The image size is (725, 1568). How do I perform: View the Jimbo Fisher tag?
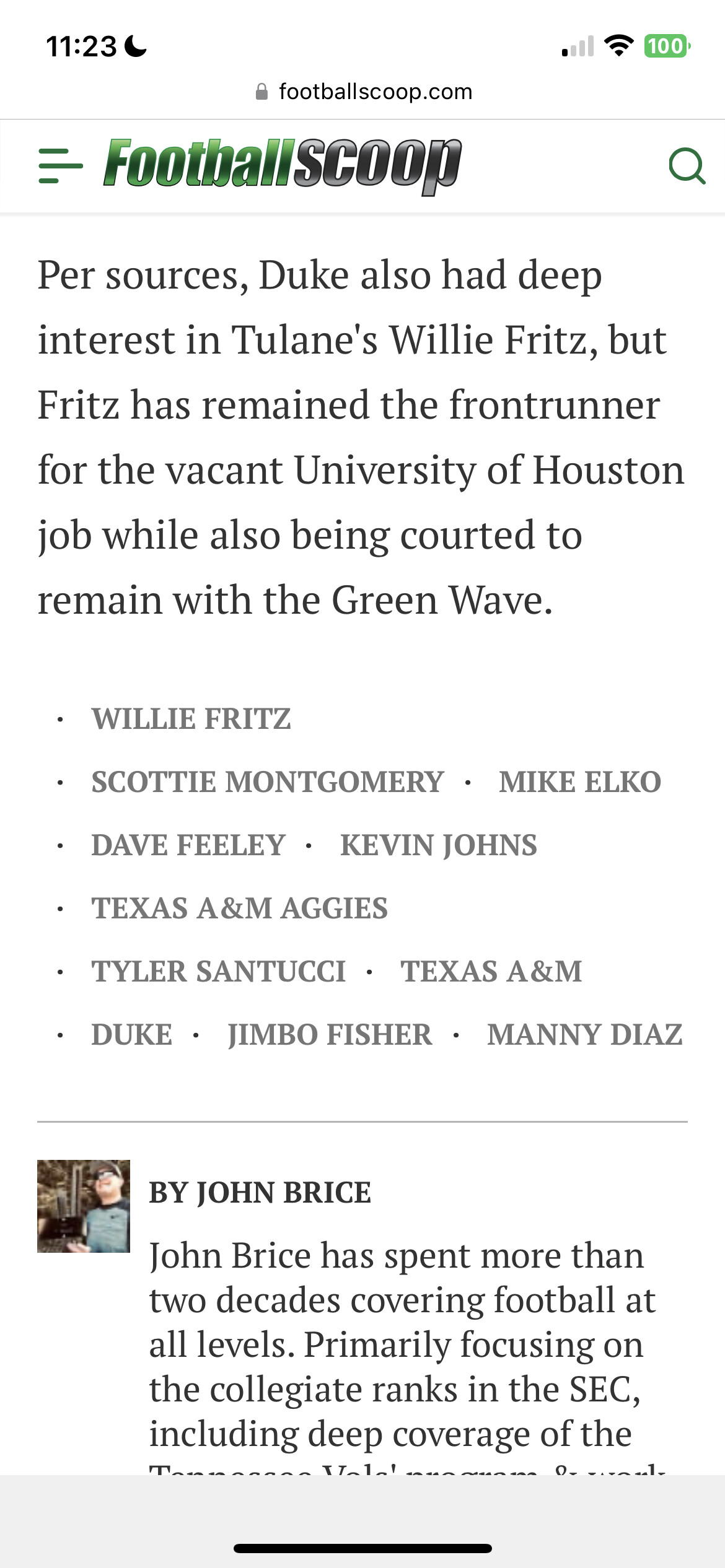point(330,1035)
